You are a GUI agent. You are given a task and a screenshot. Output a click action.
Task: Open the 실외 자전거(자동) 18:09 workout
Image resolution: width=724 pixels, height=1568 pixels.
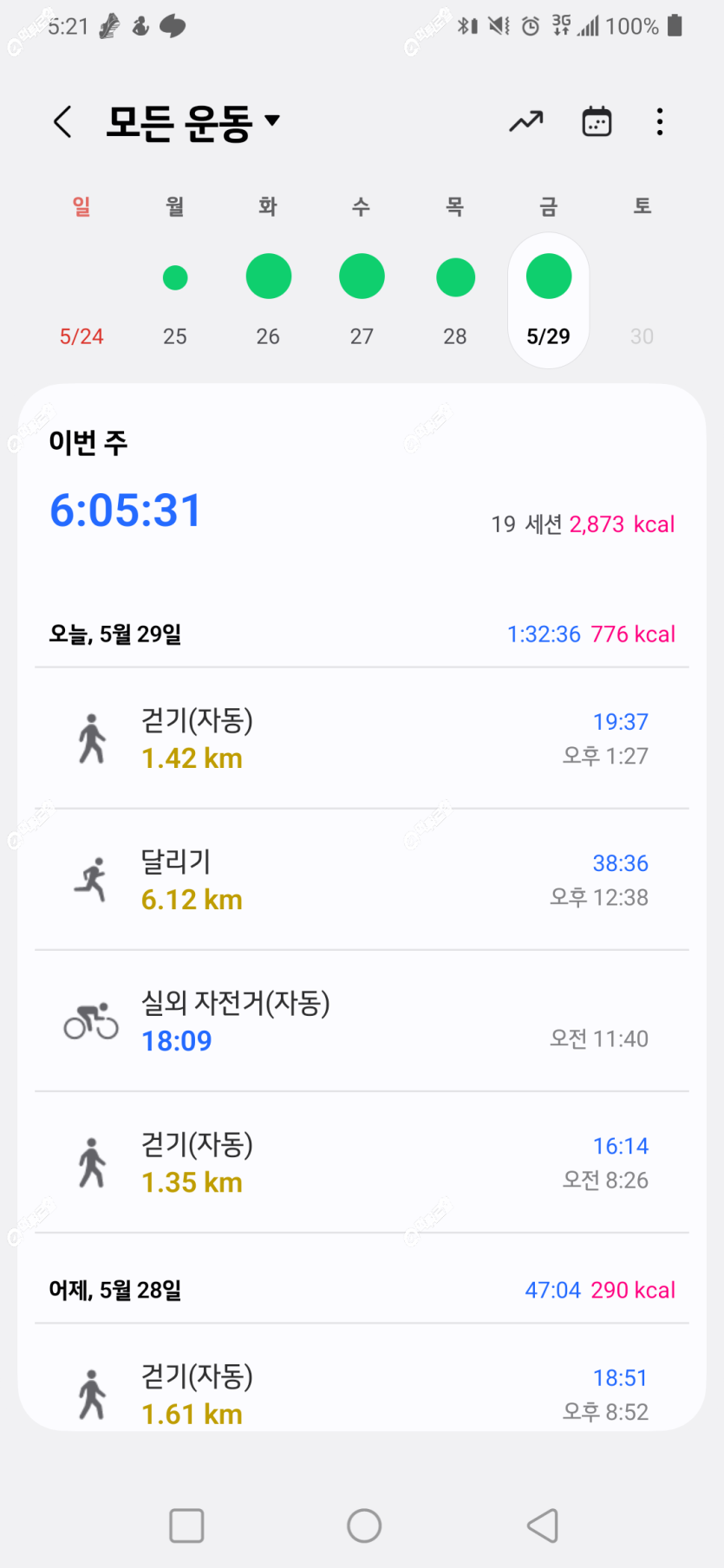tap(362, 1021)
